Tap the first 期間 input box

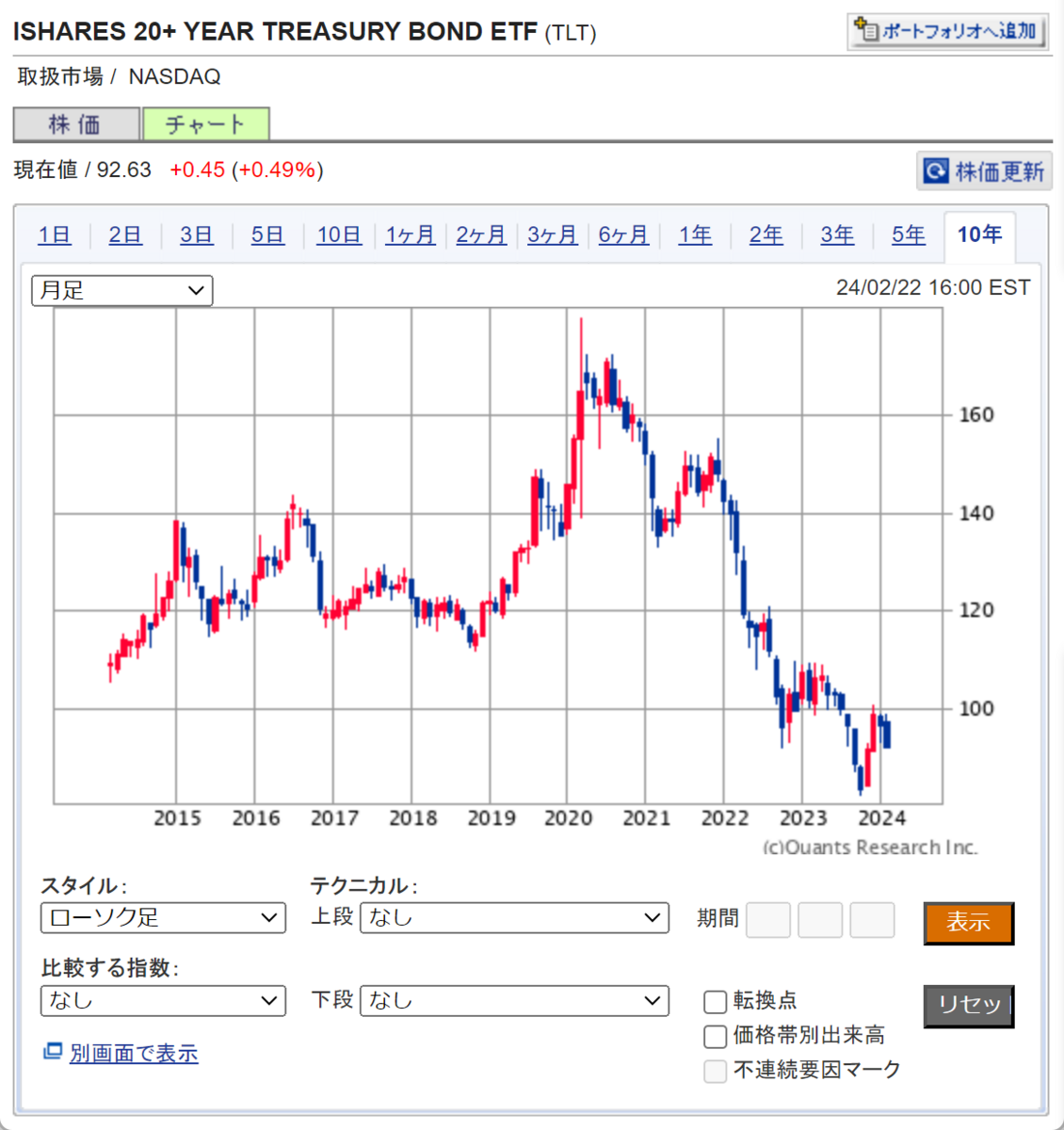pos(767,919)
